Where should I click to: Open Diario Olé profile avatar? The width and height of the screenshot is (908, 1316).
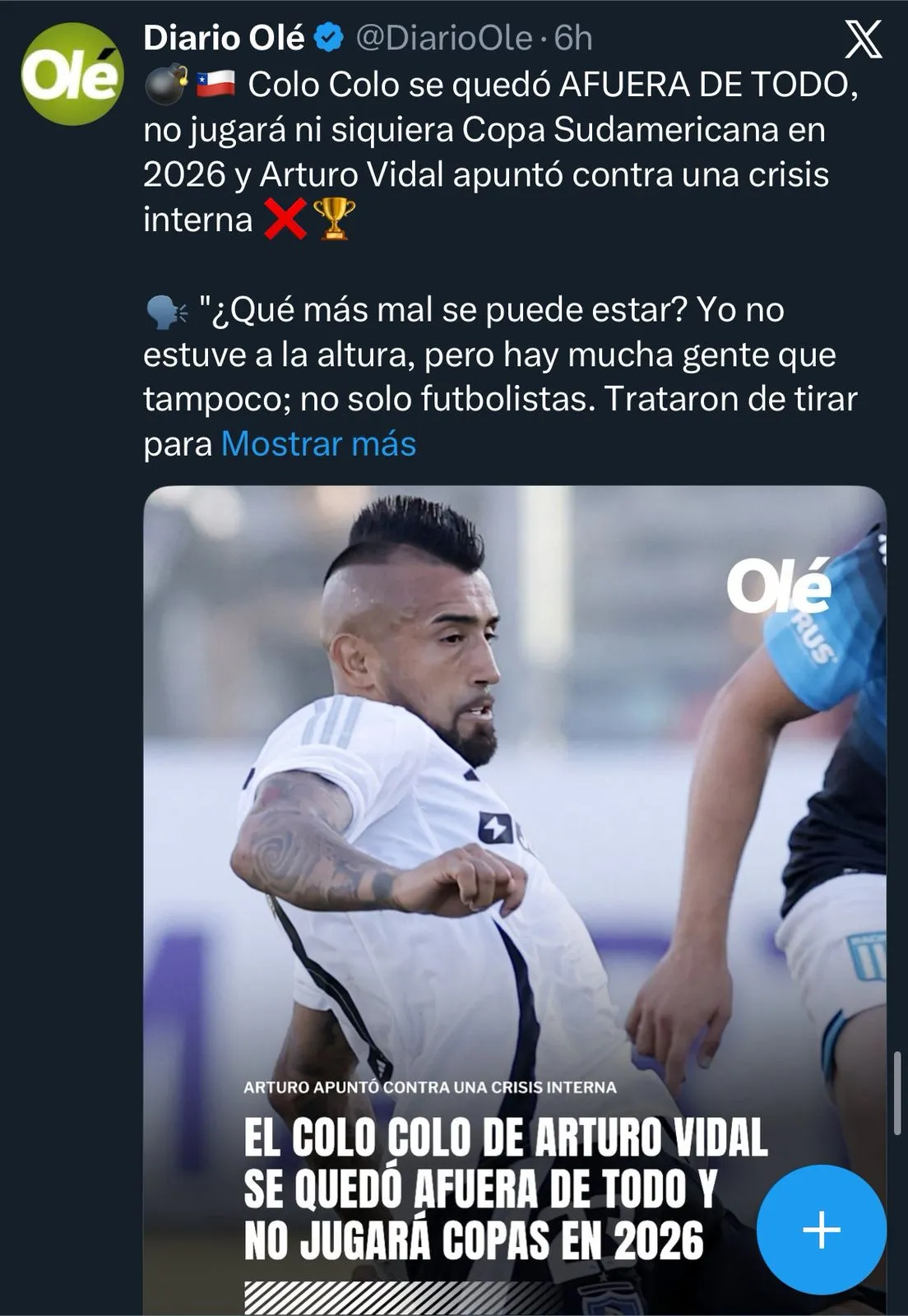tap(72, 76)
